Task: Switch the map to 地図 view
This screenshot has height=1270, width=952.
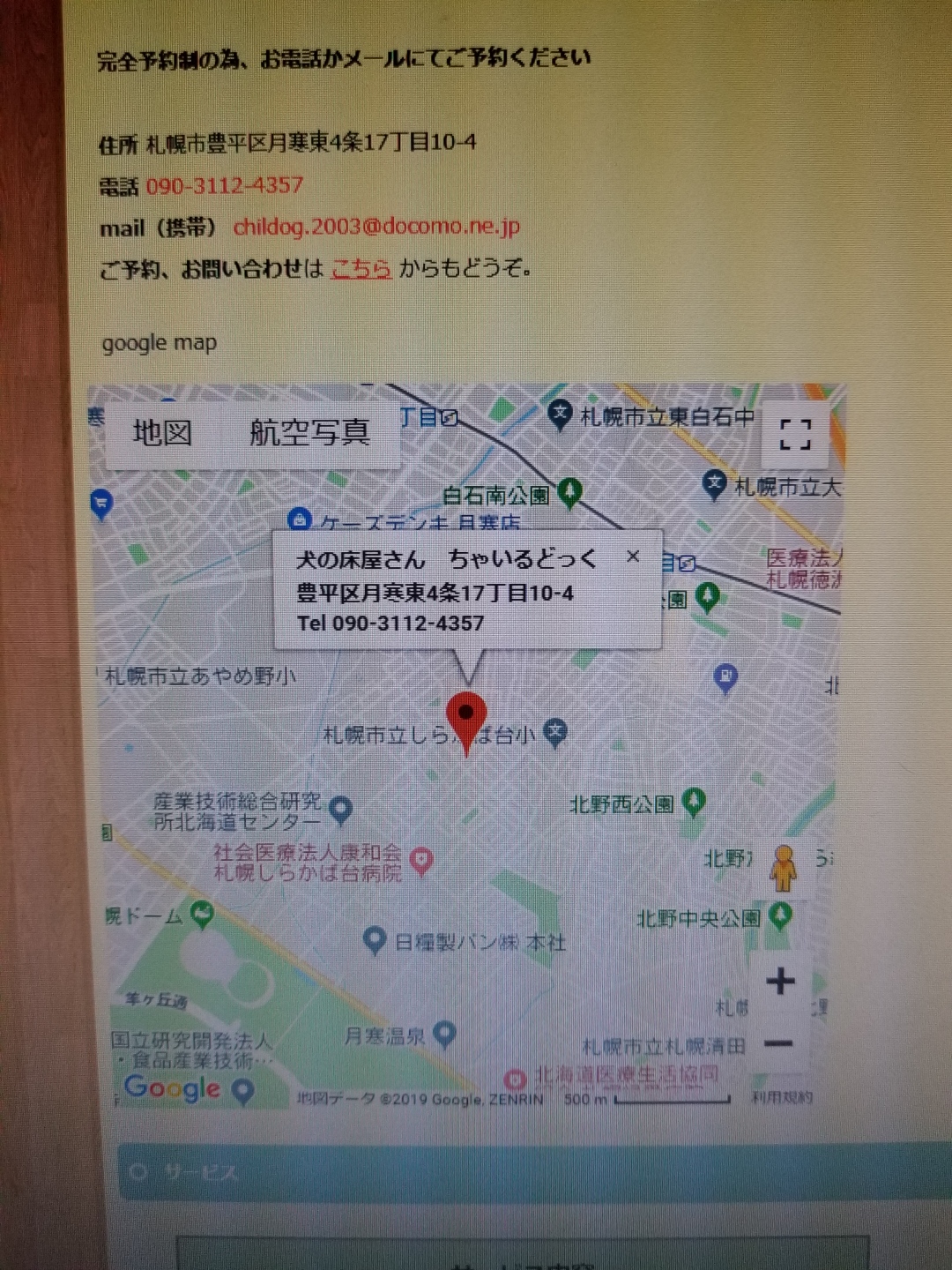Action: click(162, 433)
